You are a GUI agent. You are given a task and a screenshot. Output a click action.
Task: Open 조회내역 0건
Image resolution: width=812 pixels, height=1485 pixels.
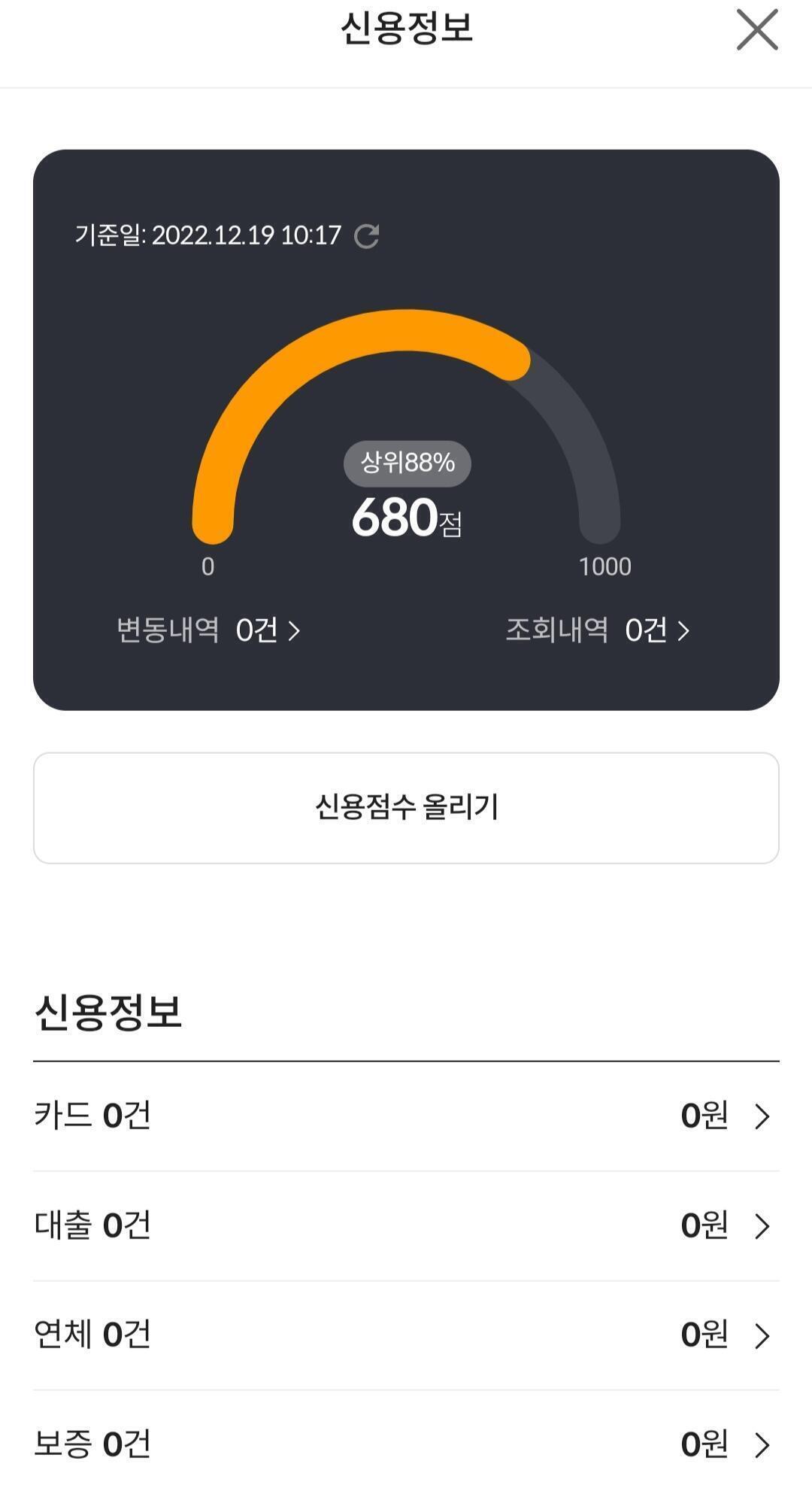point(598,630)
